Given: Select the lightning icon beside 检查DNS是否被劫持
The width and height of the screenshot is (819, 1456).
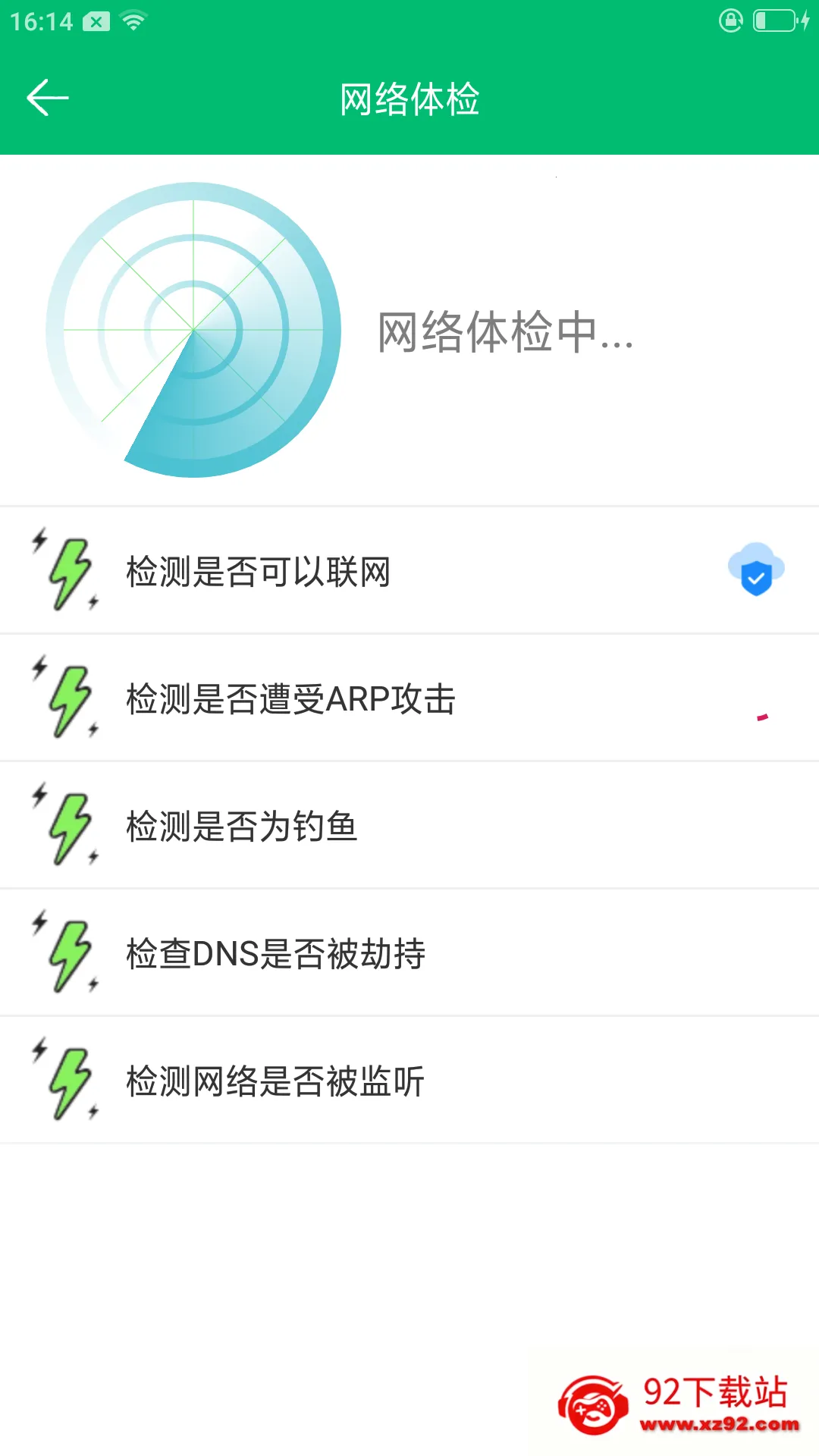Looking at the screenshot, I should [67, 952].
